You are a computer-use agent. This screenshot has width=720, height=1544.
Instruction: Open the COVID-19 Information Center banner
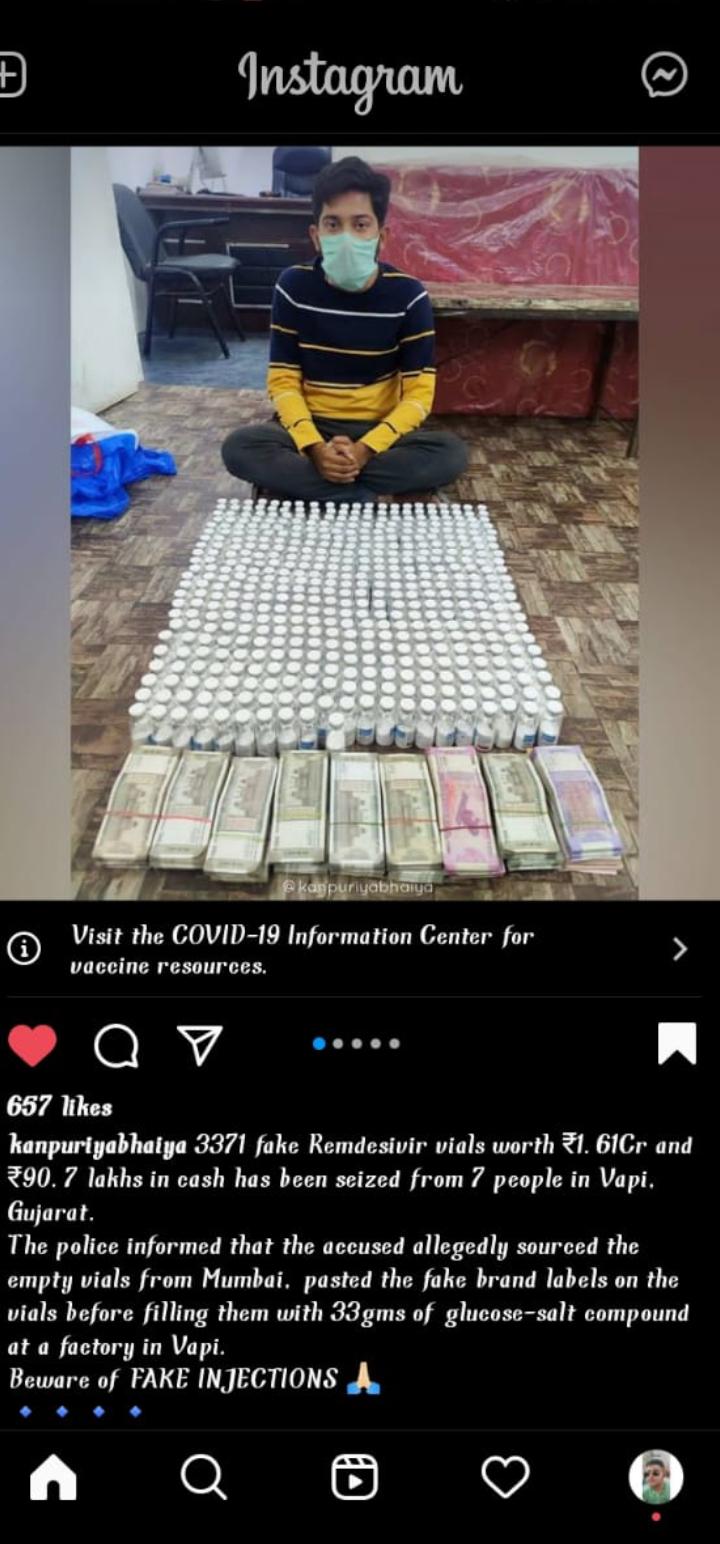click(x=350, y=950)
